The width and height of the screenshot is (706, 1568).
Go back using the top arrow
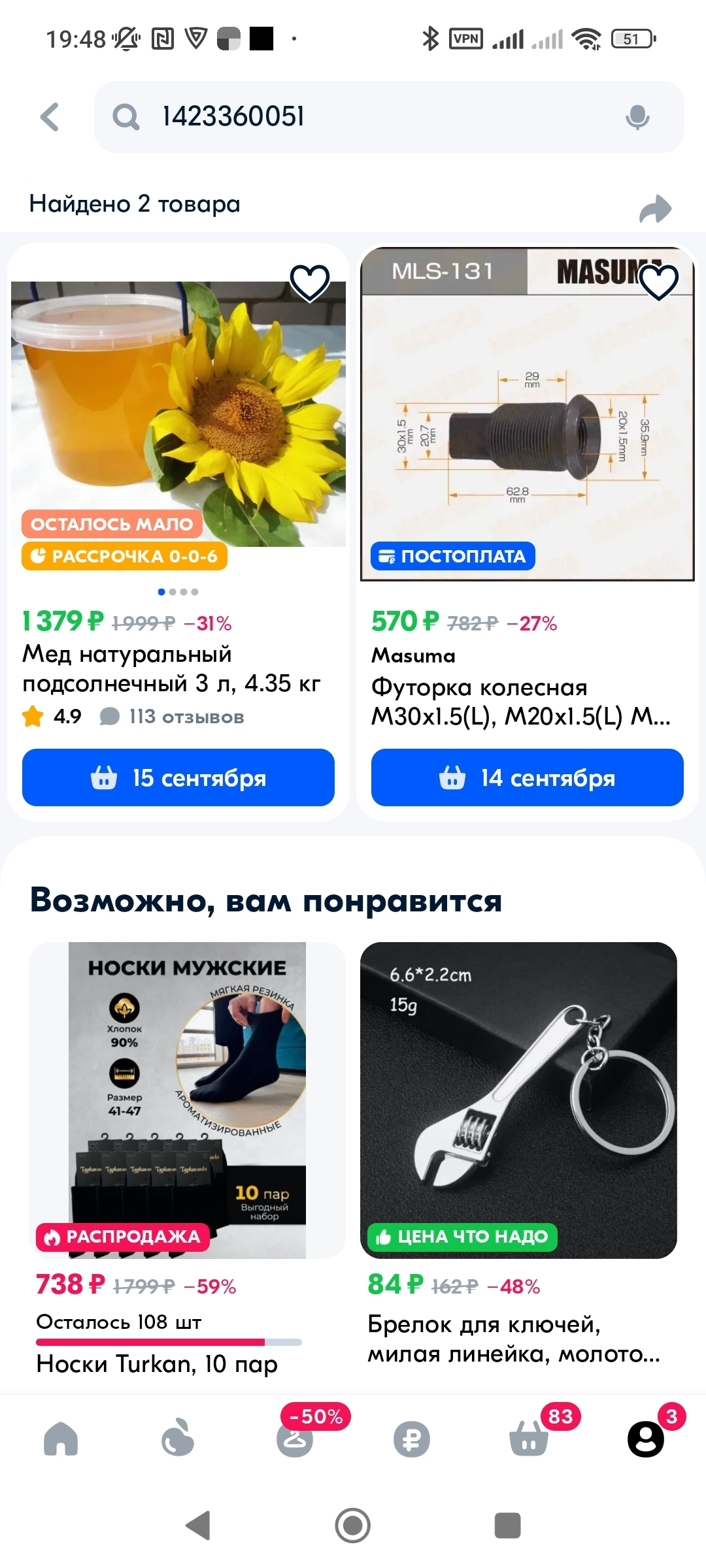point(50,118)
